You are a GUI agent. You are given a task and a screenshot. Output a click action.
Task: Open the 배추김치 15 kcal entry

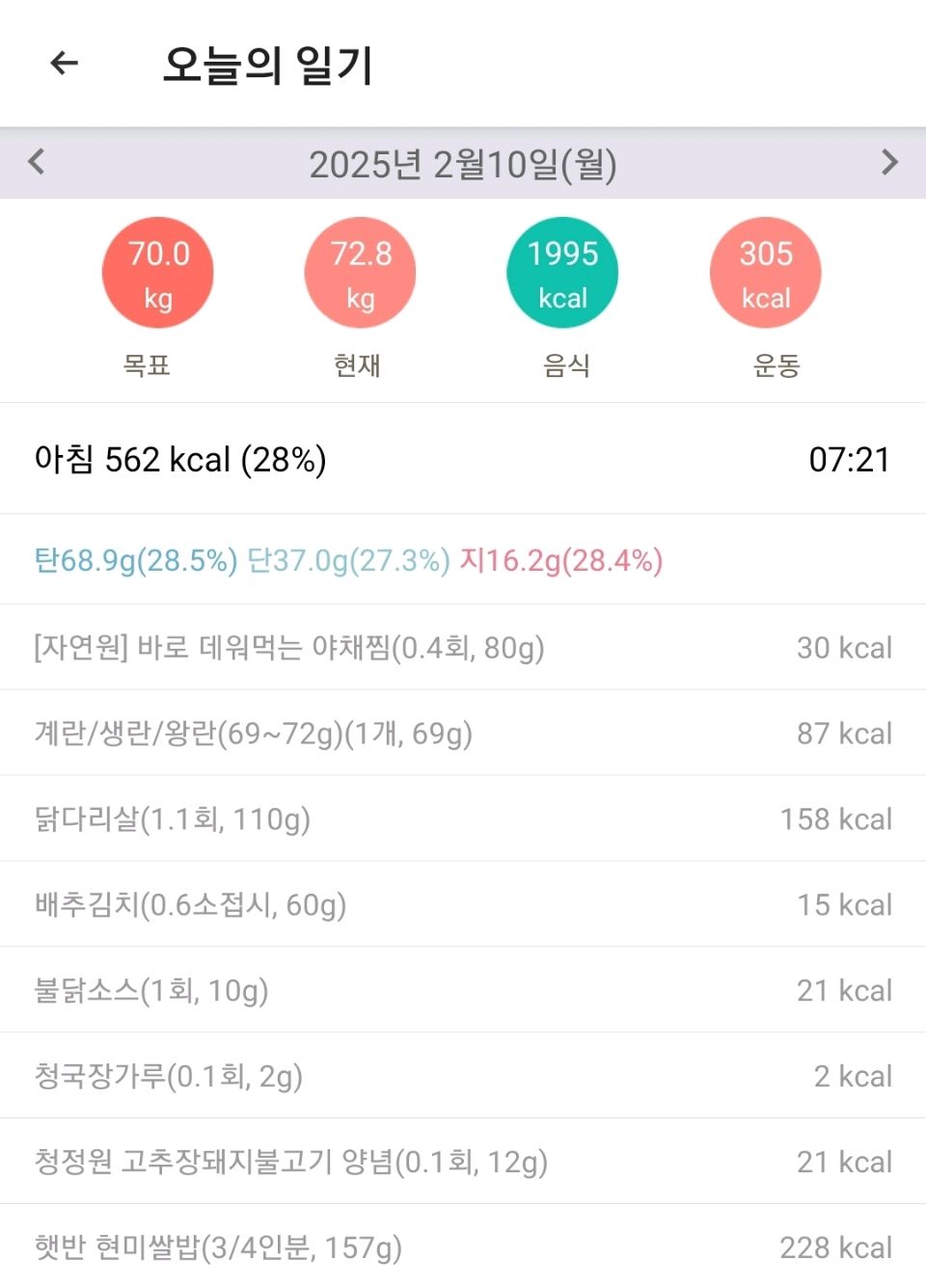[x=463, y=904]
